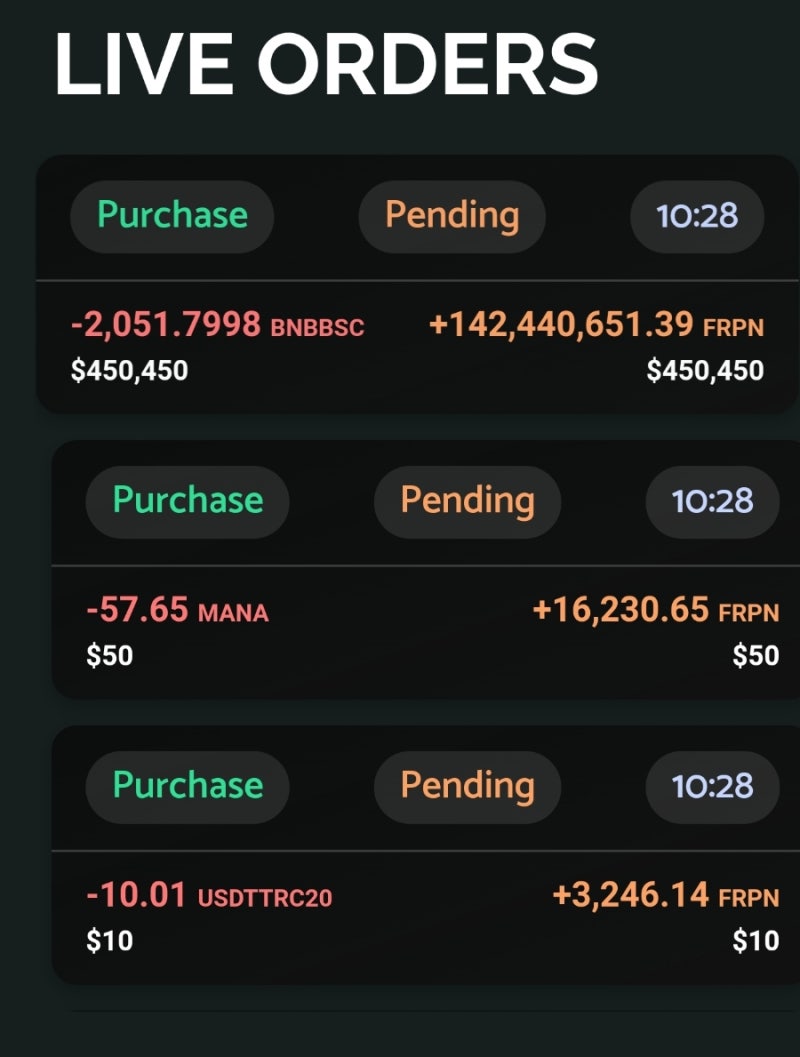Click the Purchase badge on the MANA order

coord(187,501)
